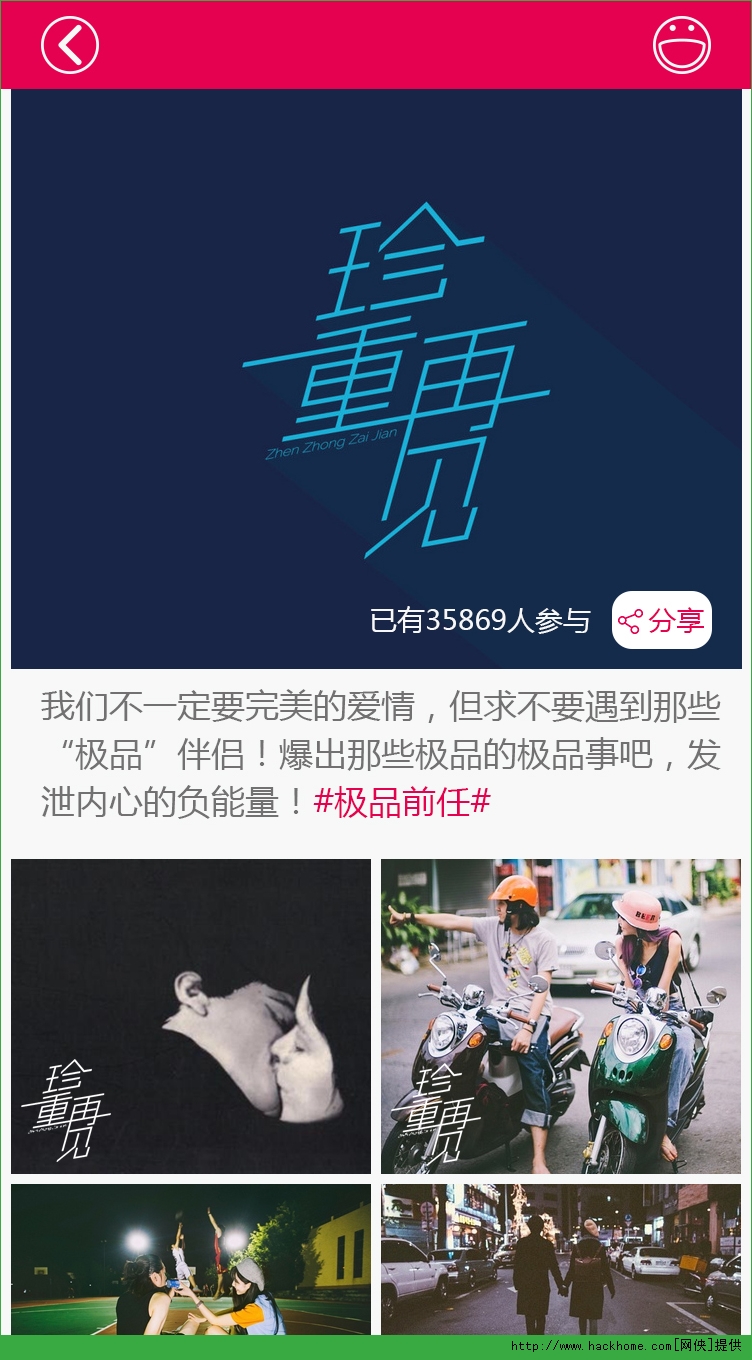Viewport: 752px width, 1360px height.
Task: Go back using the top-left arrow
Action: (x=70, y=45)
